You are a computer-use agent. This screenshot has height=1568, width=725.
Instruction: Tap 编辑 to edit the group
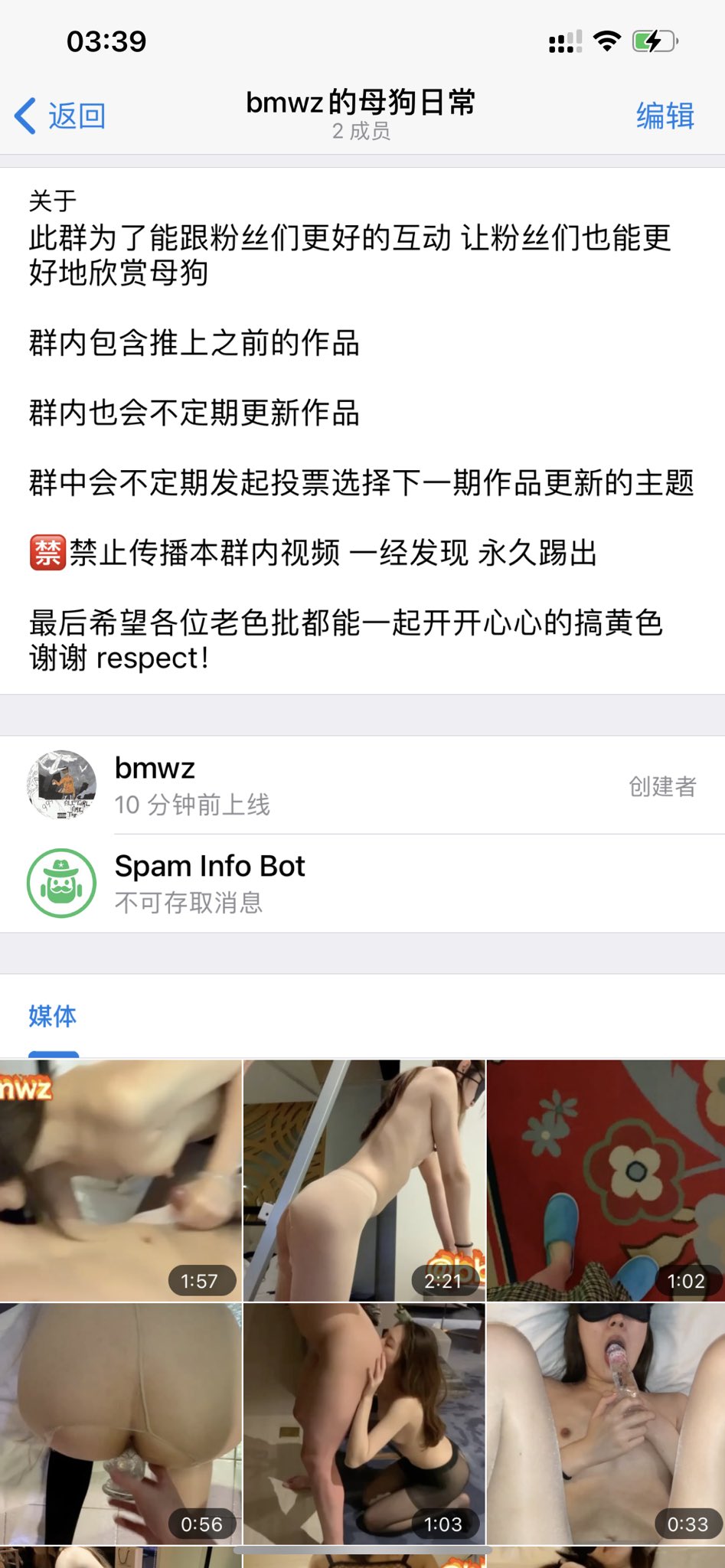click(665, 116)
